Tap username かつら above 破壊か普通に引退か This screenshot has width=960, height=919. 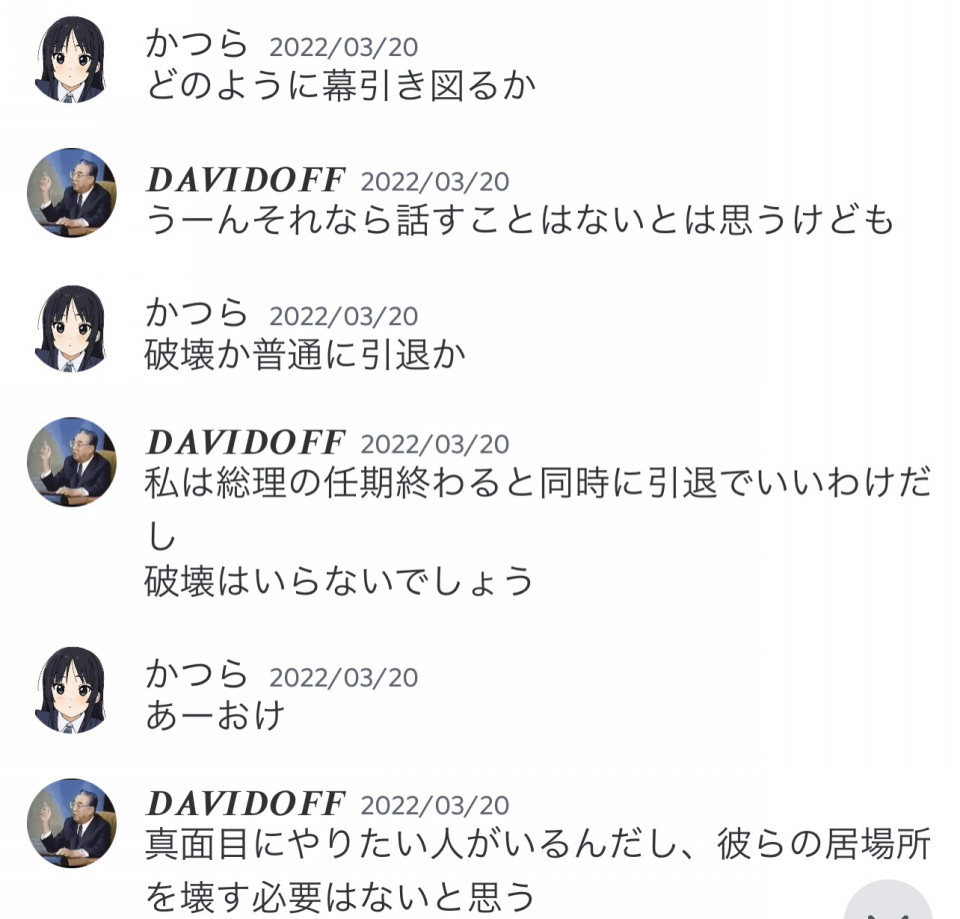(x=197, y=314)
